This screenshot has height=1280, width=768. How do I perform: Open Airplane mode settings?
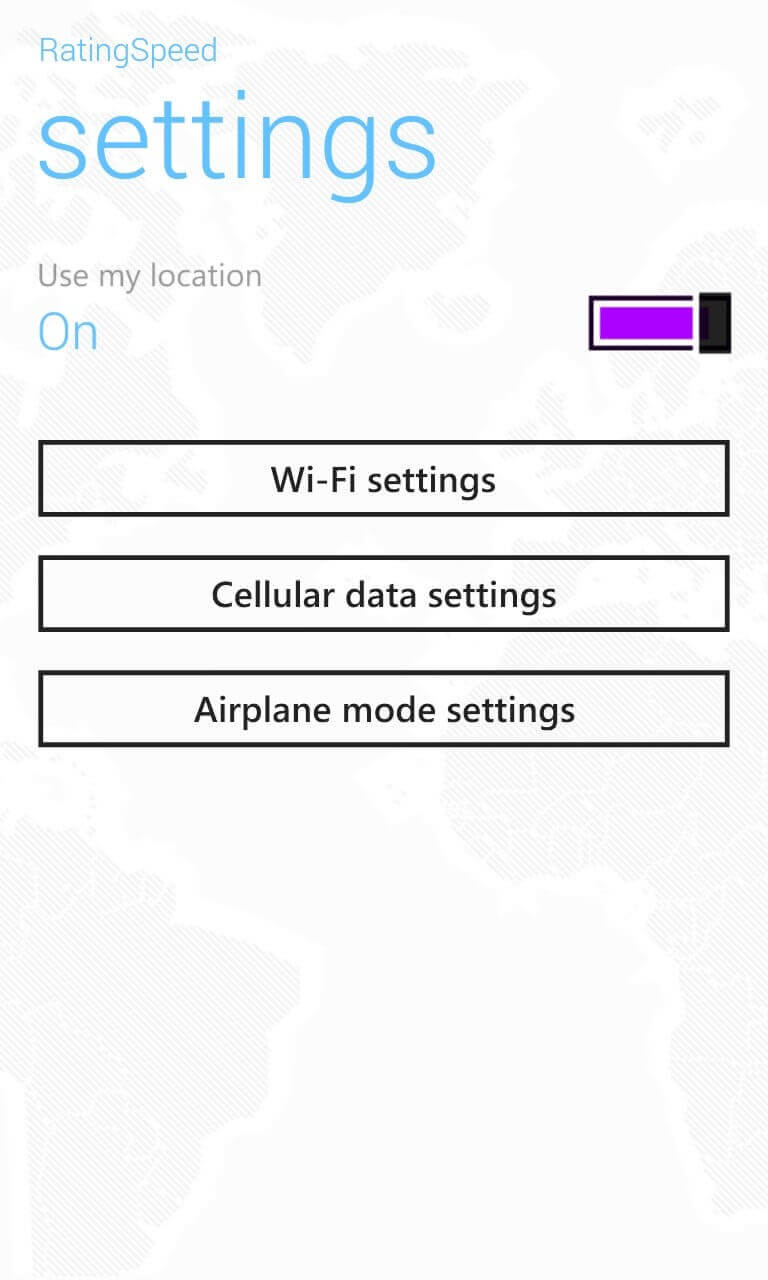(383, 709)
